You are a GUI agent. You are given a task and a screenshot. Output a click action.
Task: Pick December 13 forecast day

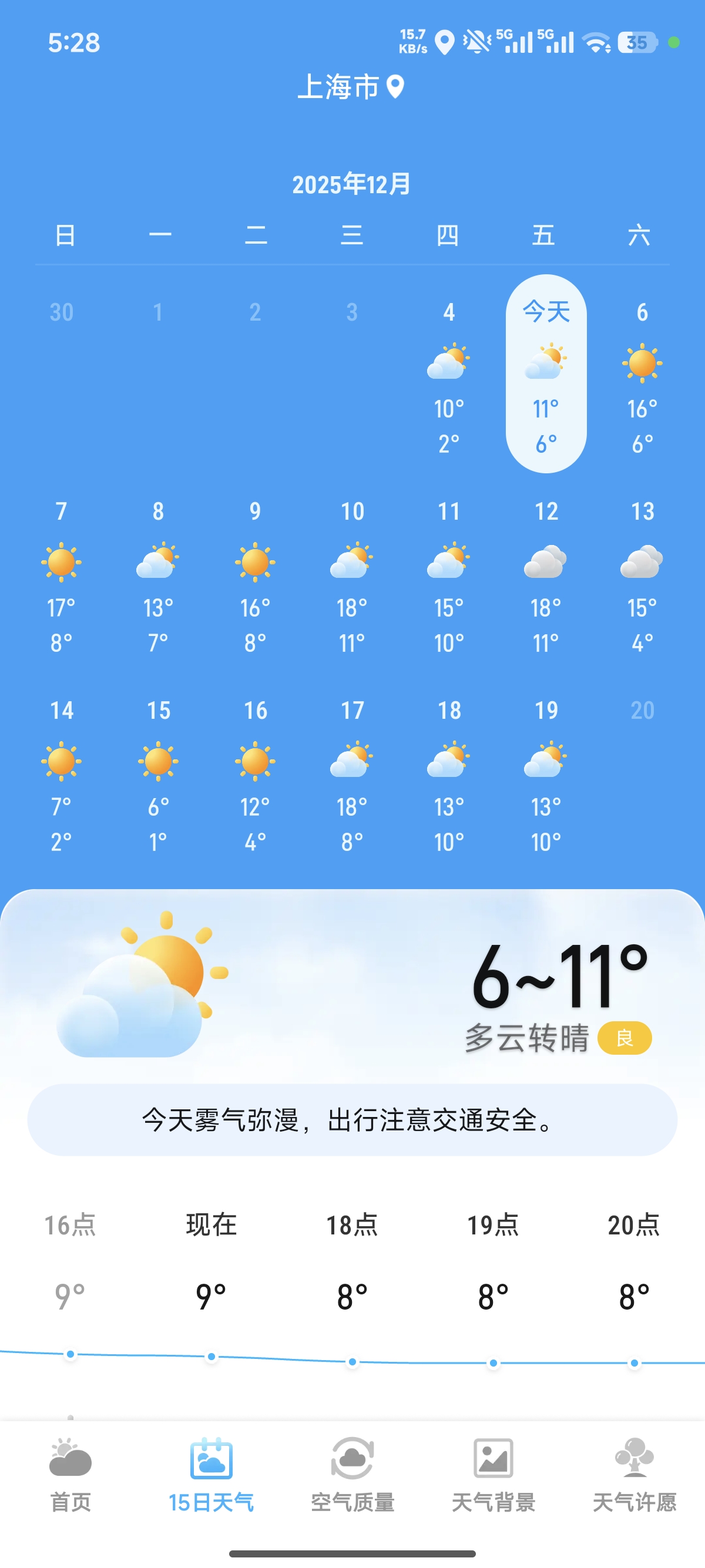point(642,574)
